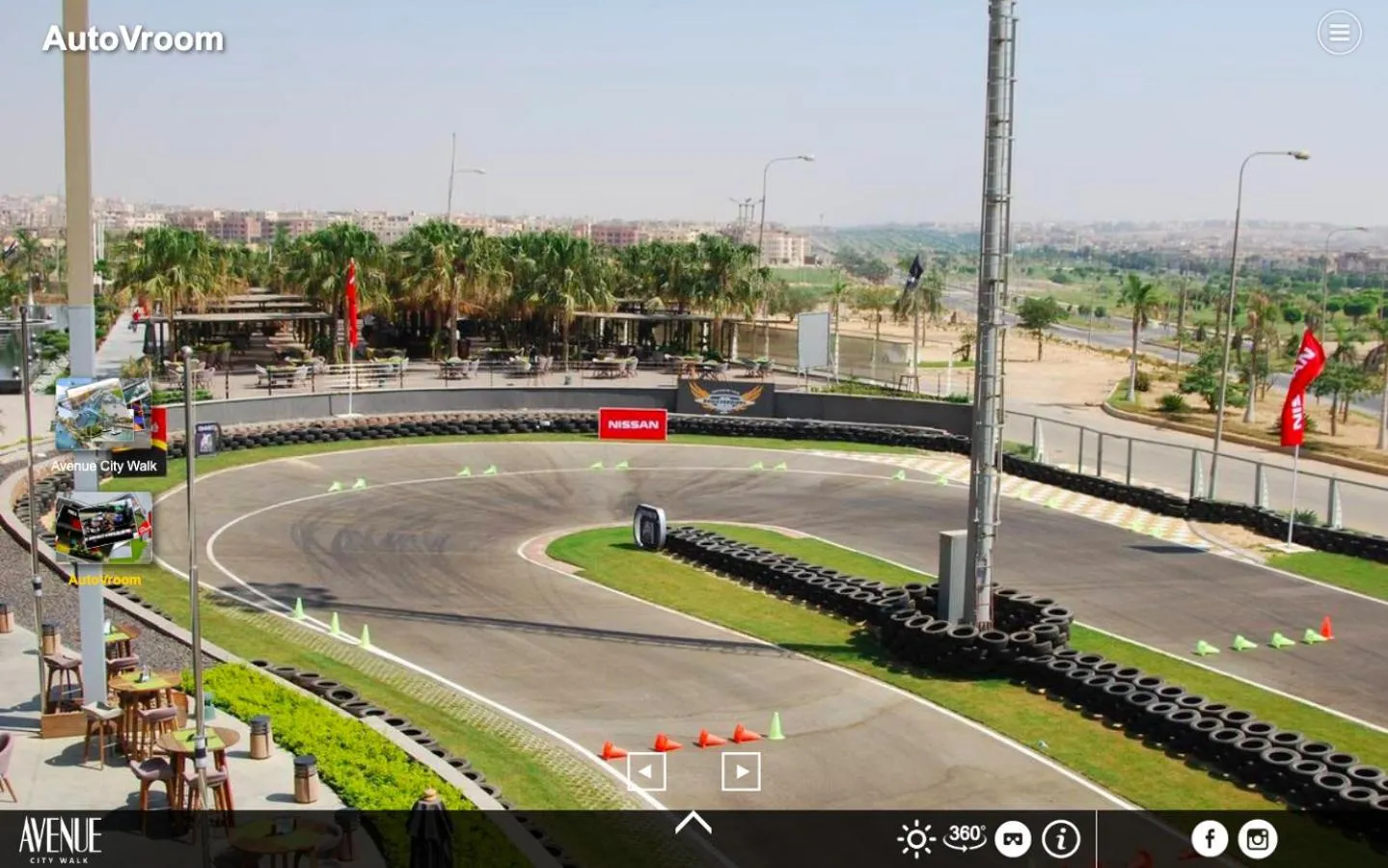Screen dimensions: 1388x868
Task: Open the Avenue City Walk scene thumbnail
Action: [x=103, y=417]
